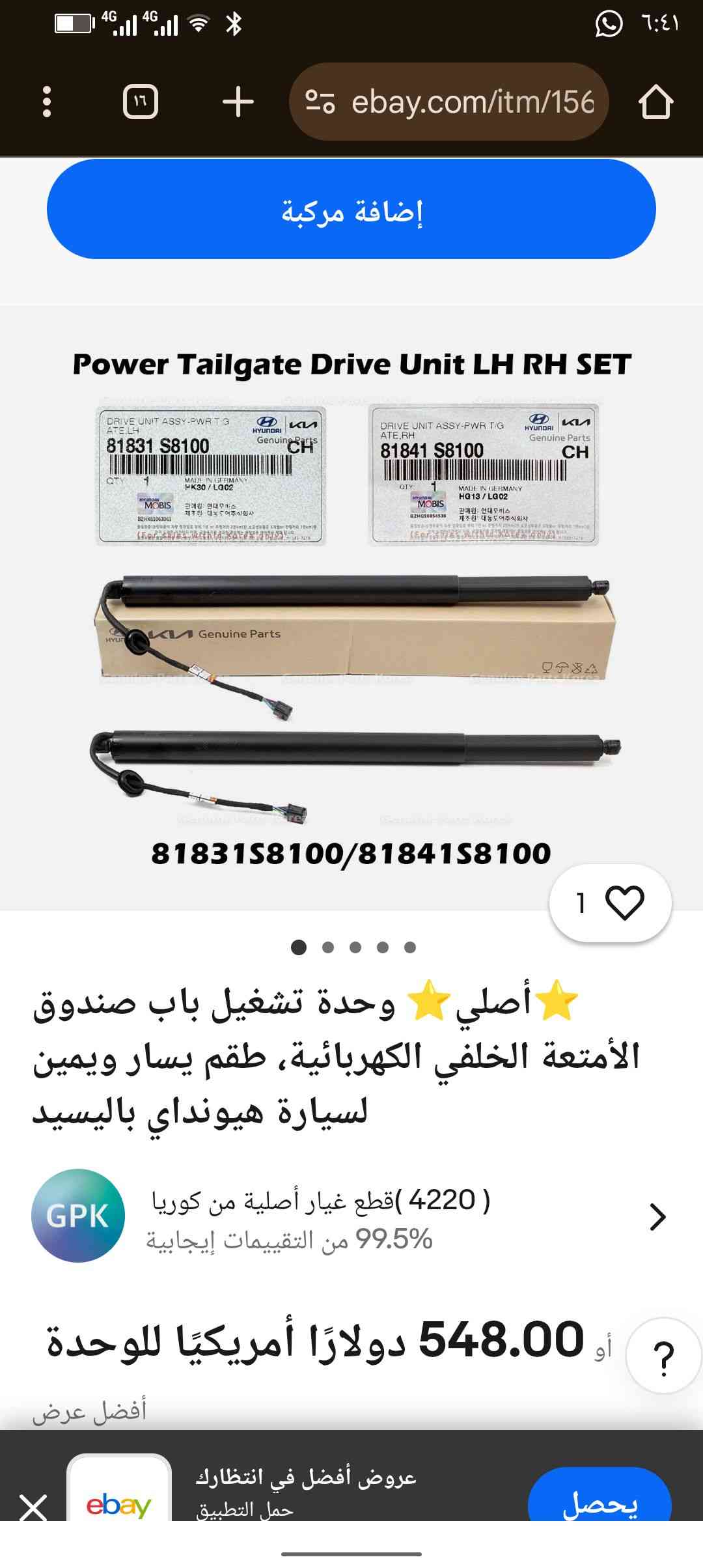Open the GPK seller profile row

click(351, 1216)
